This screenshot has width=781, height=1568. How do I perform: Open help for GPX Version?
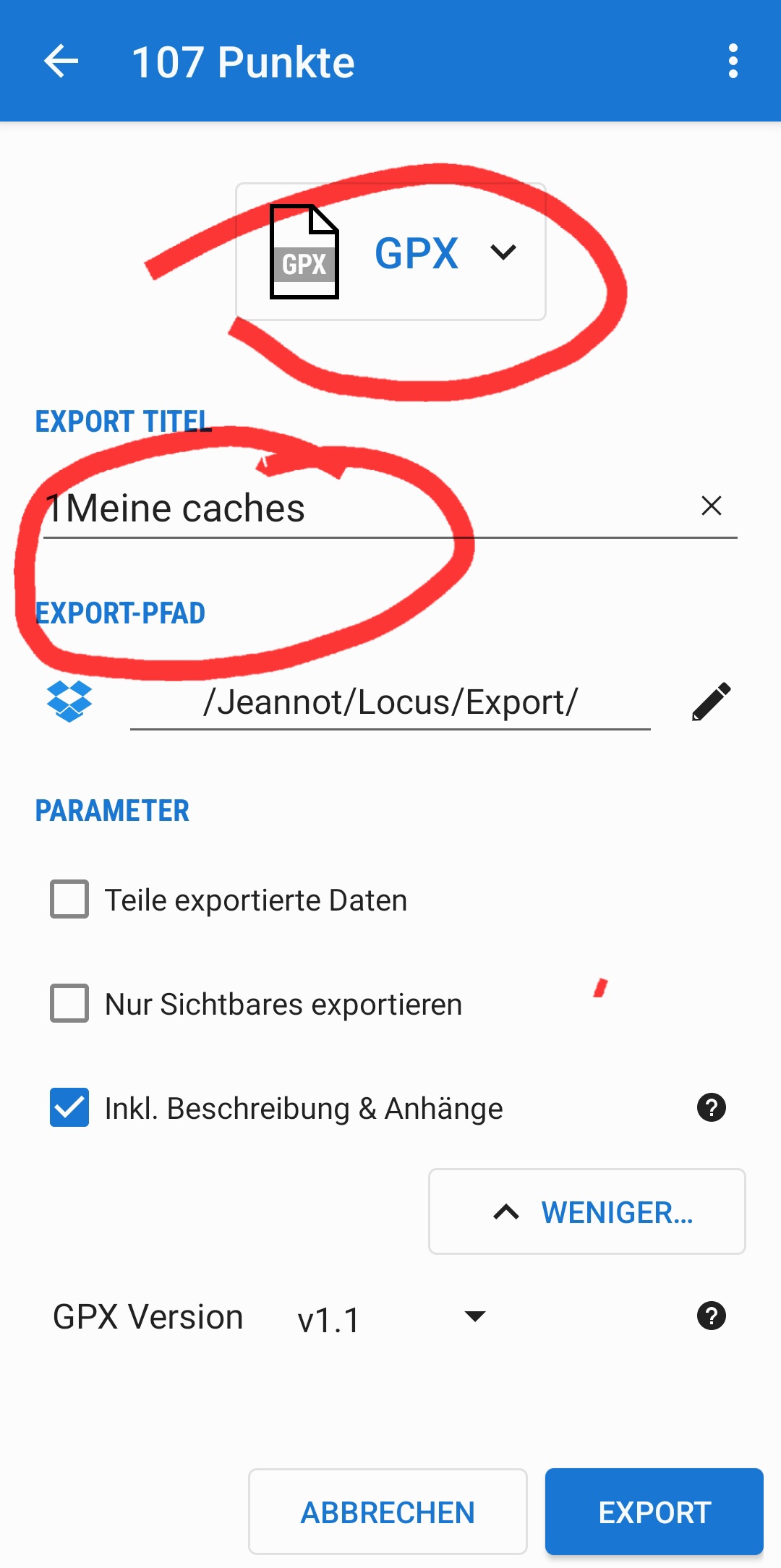[x=712, y=1316]
